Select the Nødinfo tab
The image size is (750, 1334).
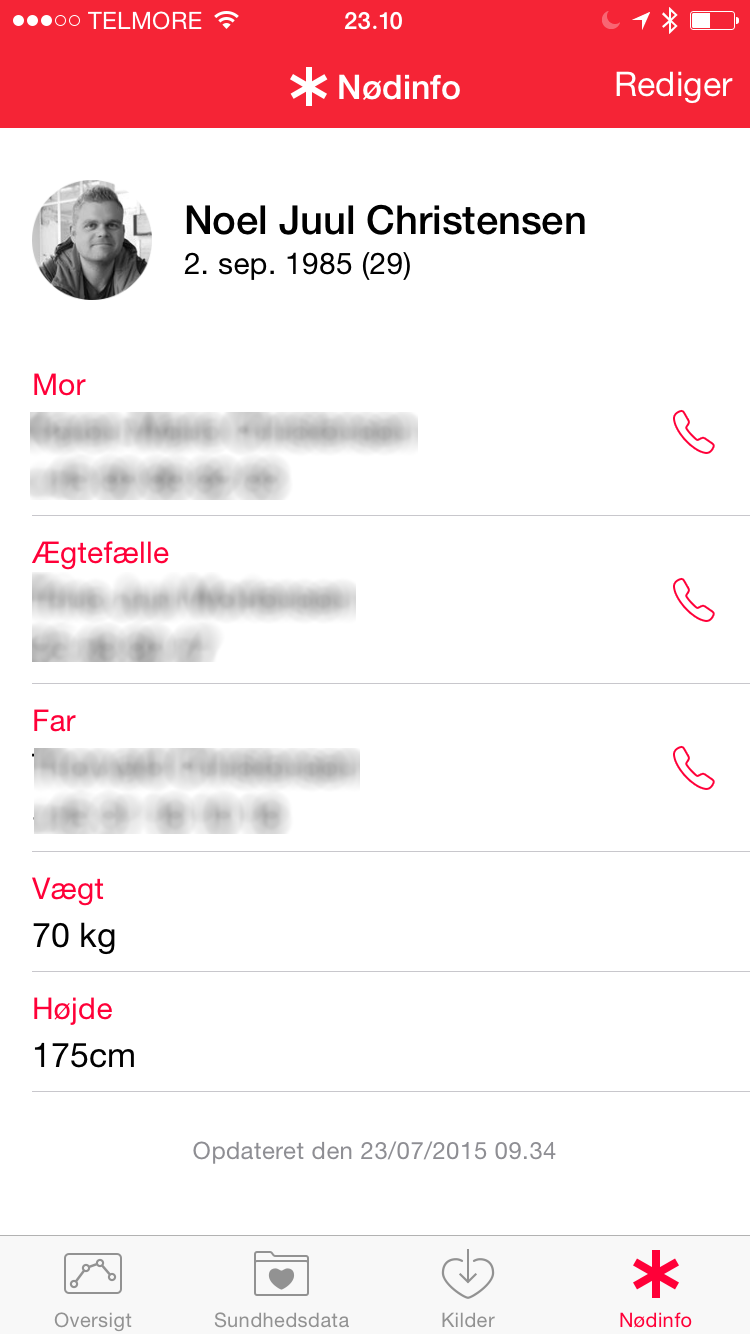[656, 1290]
